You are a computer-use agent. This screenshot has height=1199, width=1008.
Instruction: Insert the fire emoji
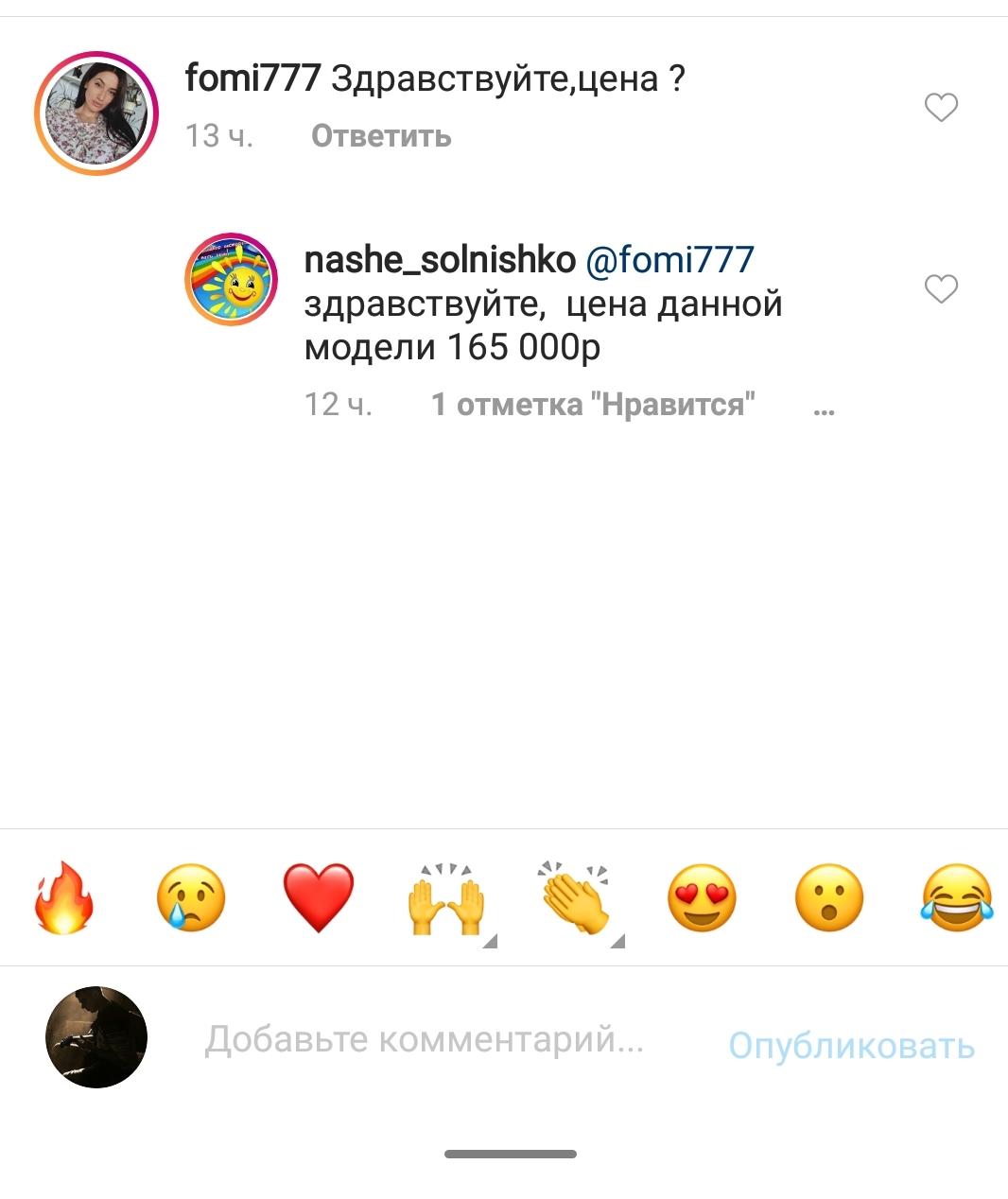point(64,898)
